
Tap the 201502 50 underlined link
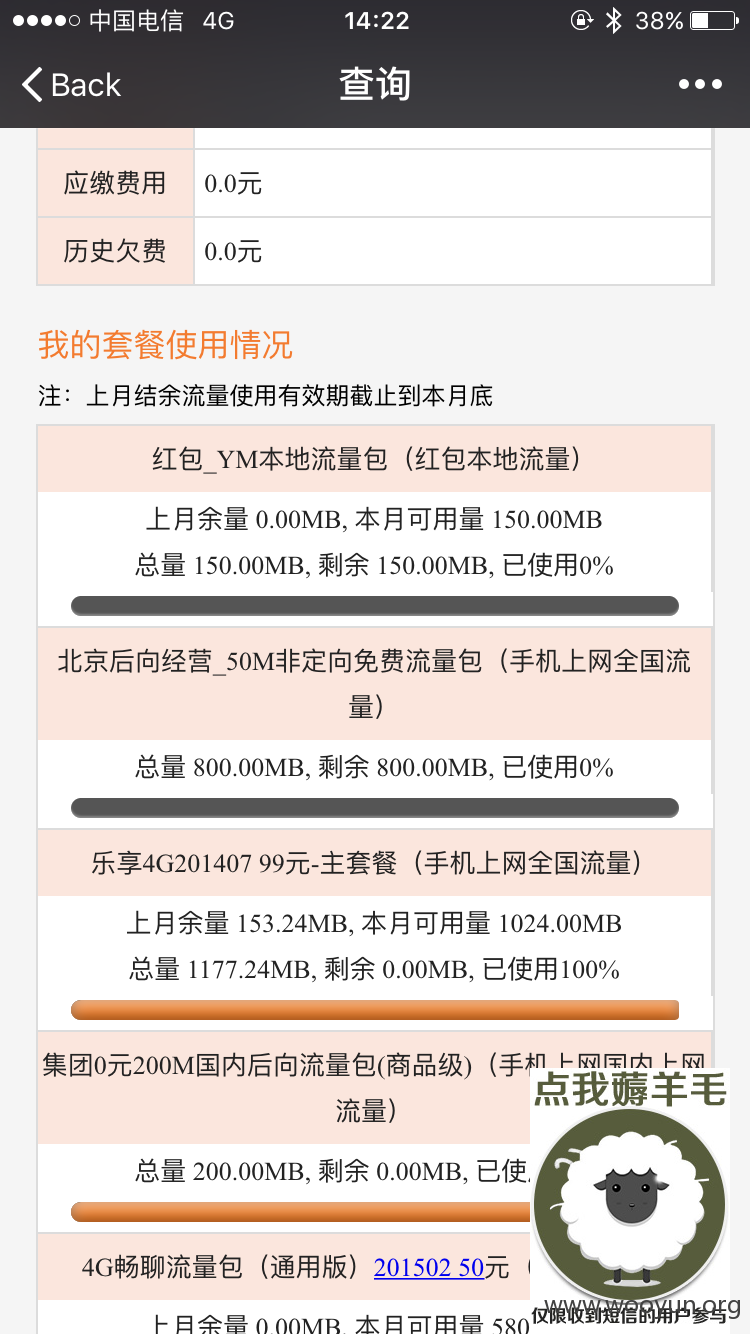pos(429,1267)
